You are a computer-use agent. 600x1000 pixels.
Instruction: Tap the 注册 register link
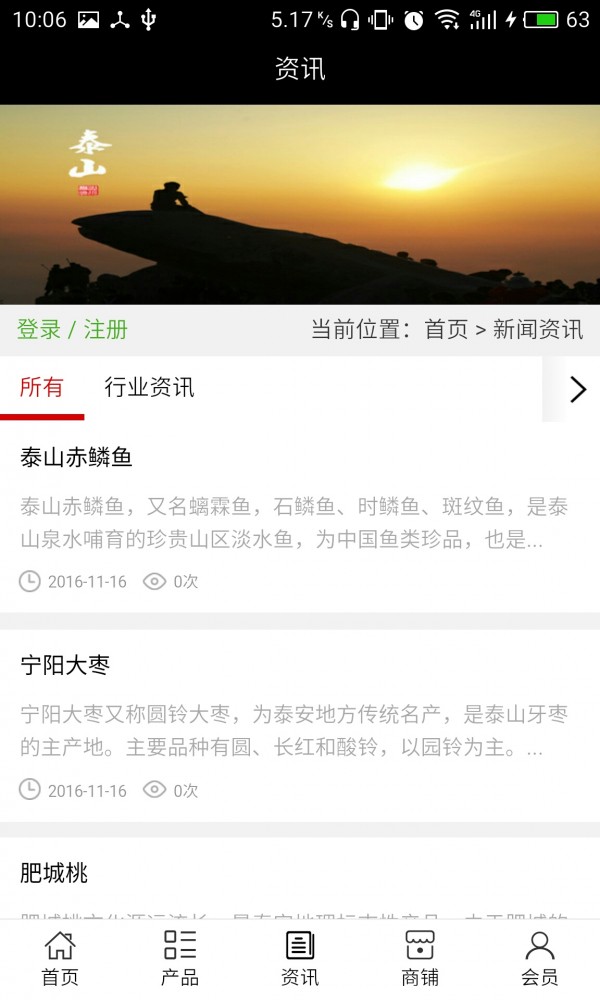click(105, 330)
